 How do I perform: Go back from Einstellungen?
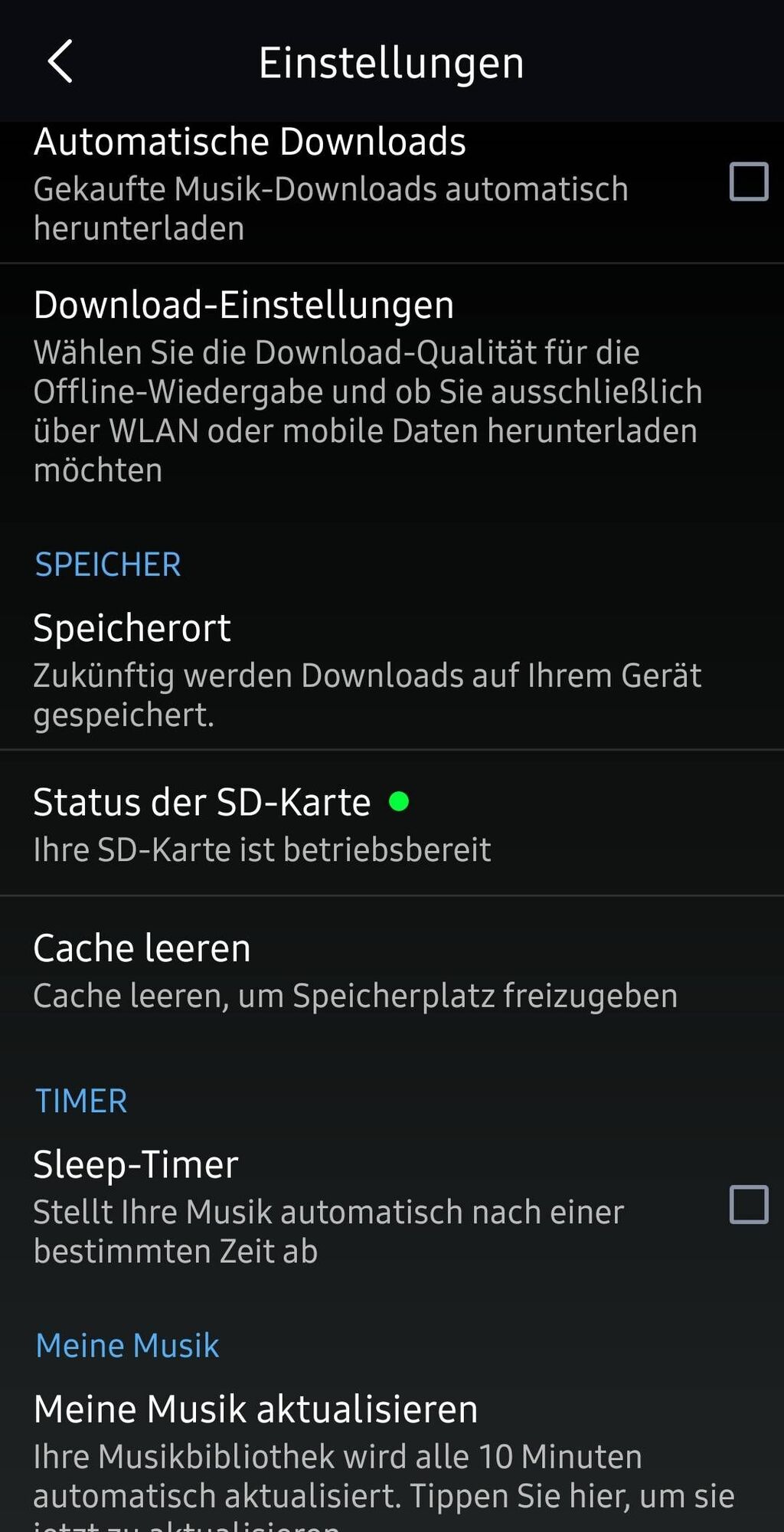click(x=60, y=61)
